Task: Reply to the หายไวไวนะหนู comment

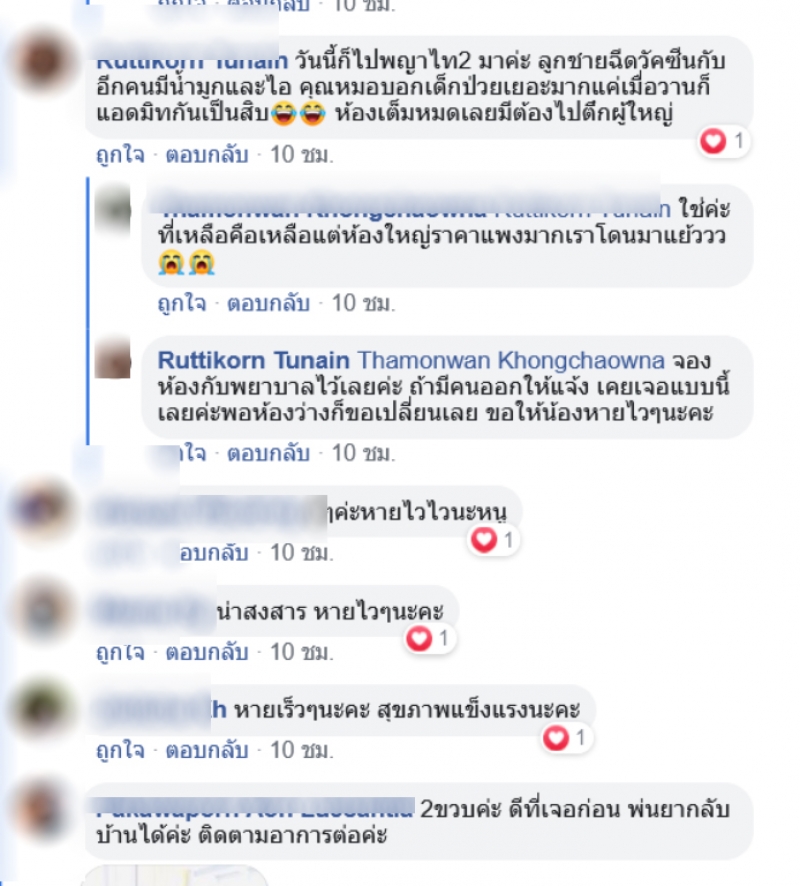Action: 212,552
